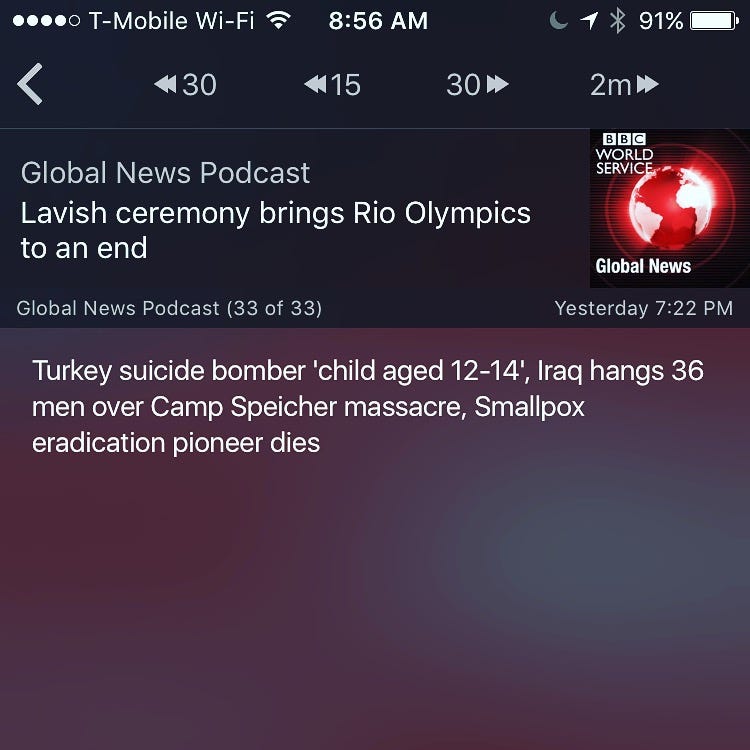The width and height of the screenshot is (750, 750).
Task: Skip back 15 seconds
Action: pyautogui.click(x=332, y=85)
